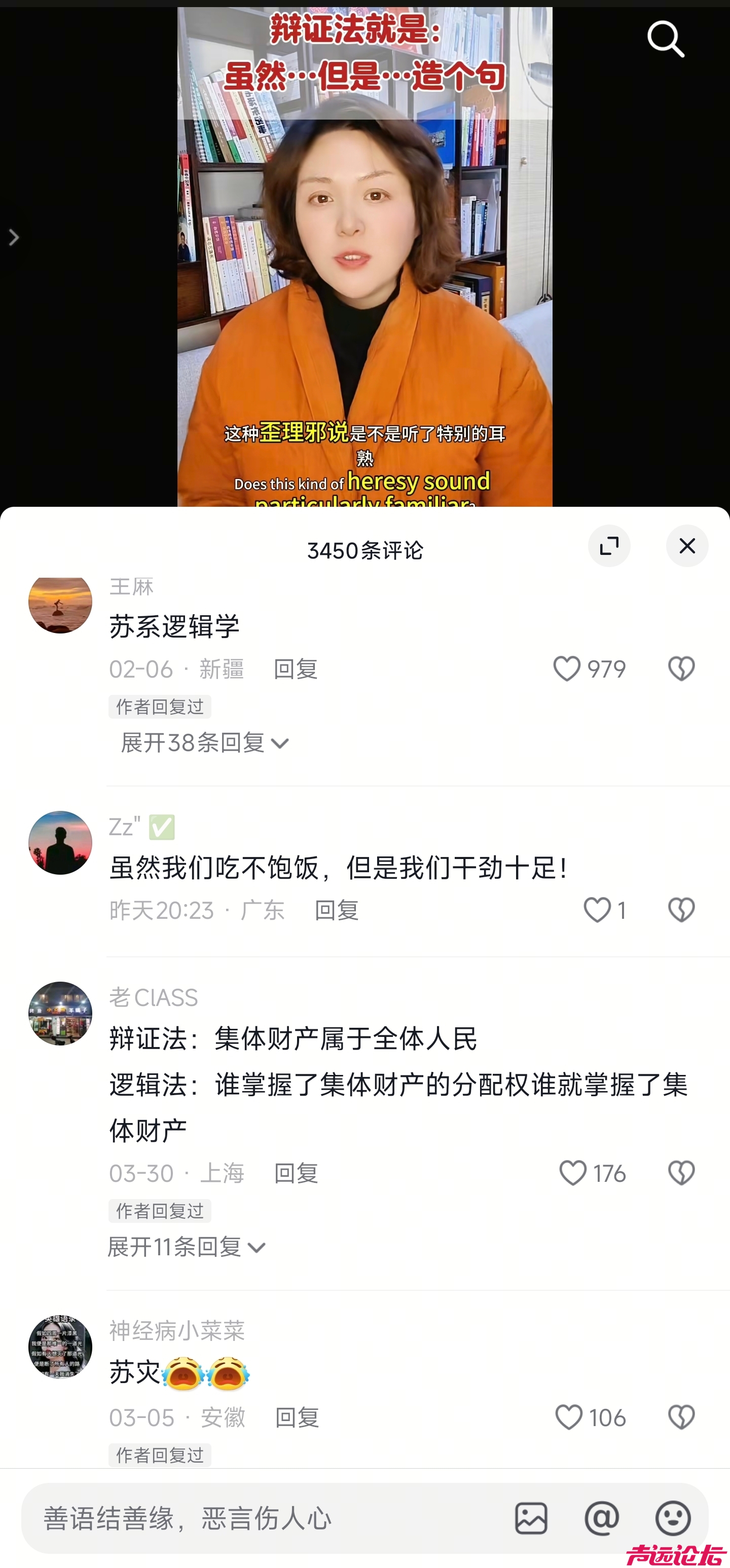Image resolution: width=730 pixels, height=1568 pixels.
Task: Dislike 神经病小菜菜's comment
Action: coord(681,1417)
